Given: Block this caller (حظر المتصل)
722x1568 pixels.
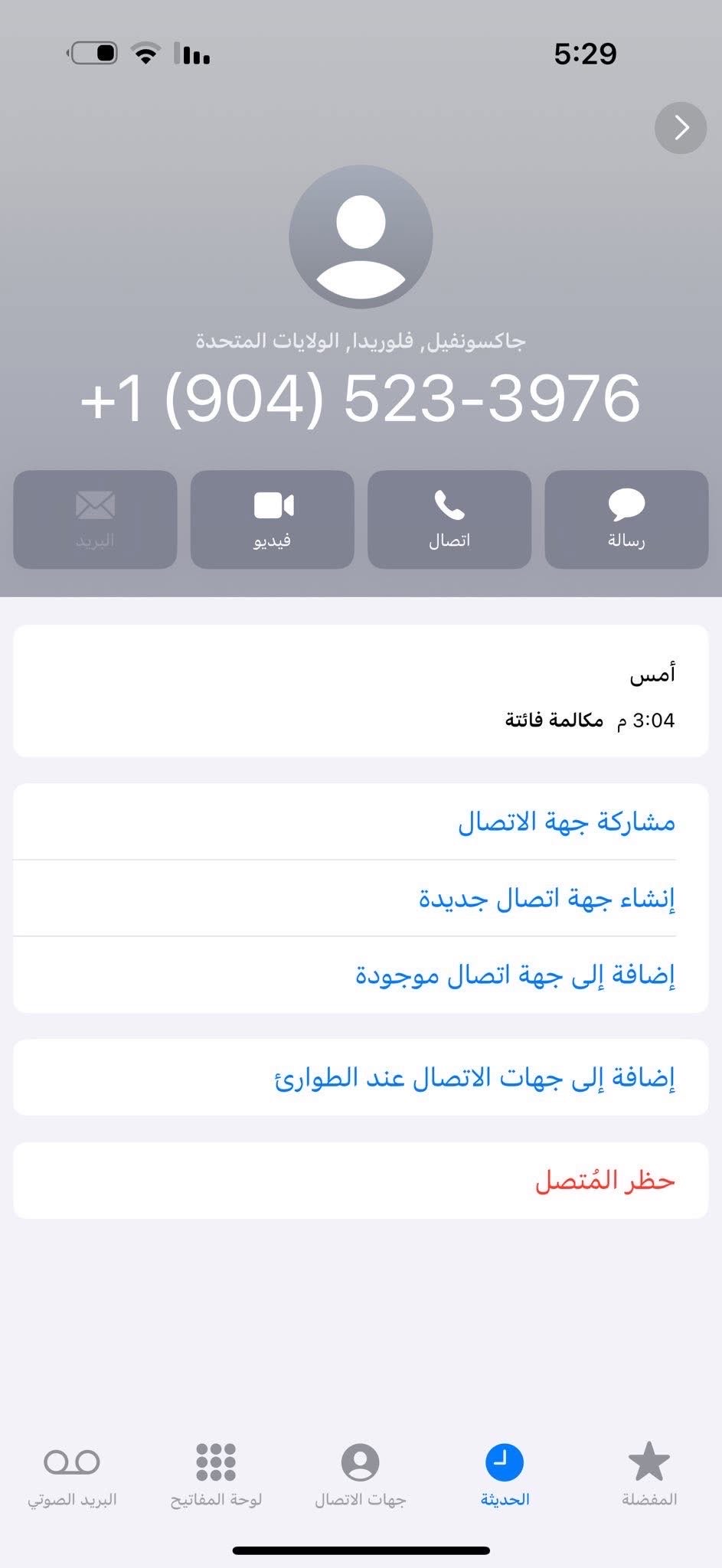Looking at the screenshot, I should point(605,1181).
